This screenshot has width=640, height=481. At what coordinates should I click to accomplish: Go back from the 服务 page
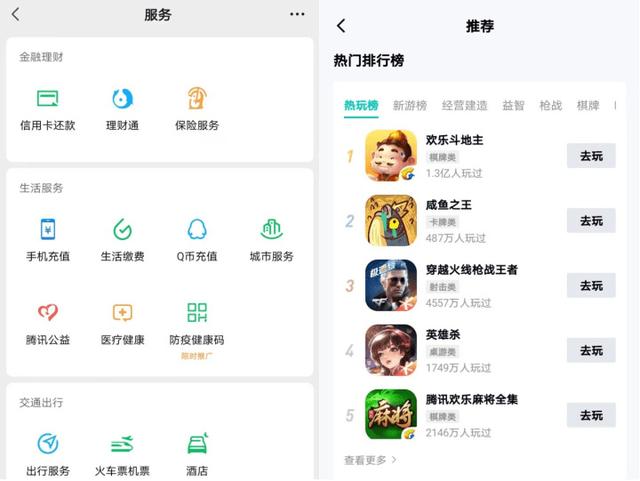(16, 14)
